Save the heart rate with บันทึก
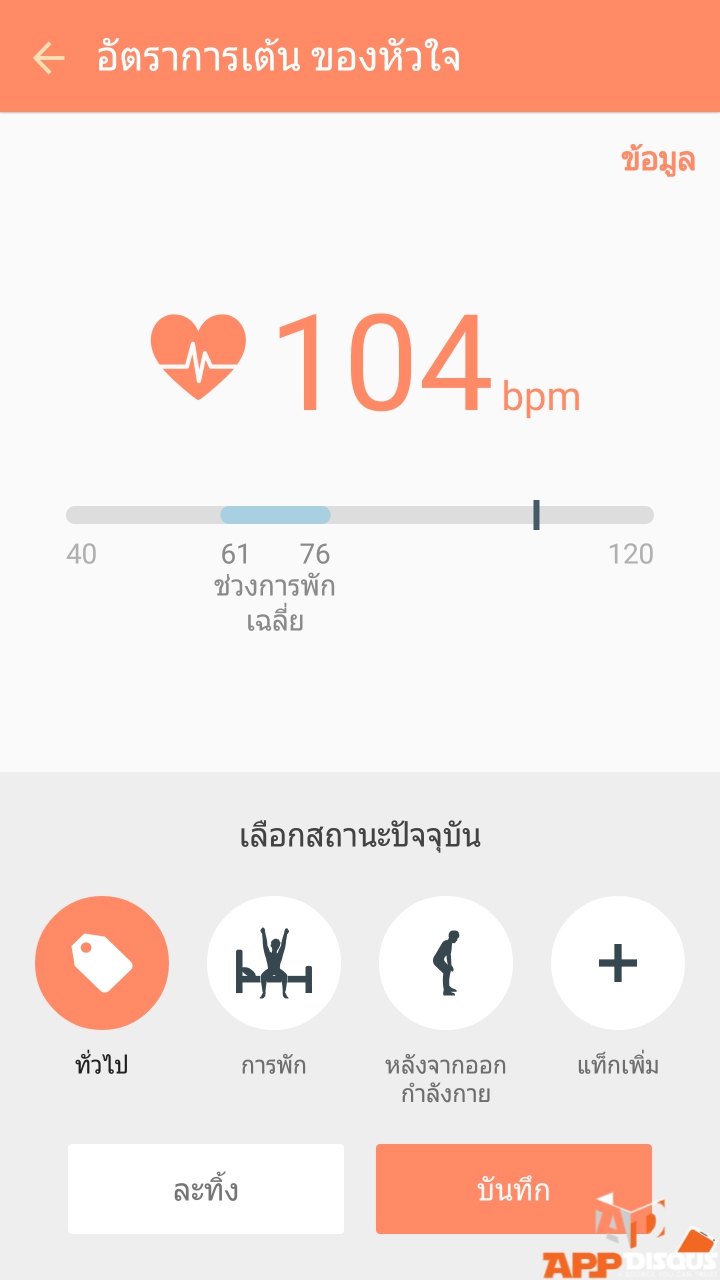 pos(513,1189)
